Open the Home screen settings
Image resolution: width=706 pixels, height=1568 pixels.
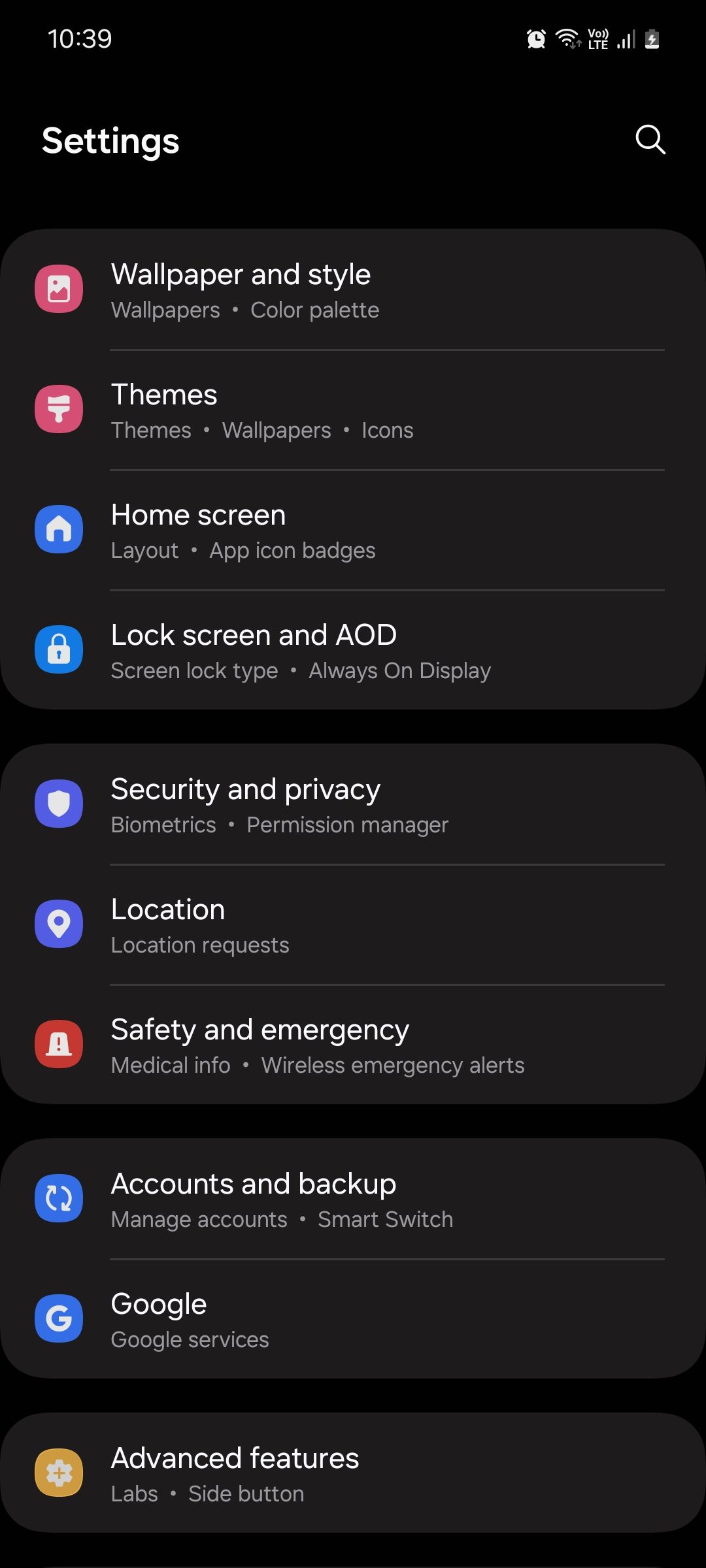pyautogui.click(x=353, y=529)
